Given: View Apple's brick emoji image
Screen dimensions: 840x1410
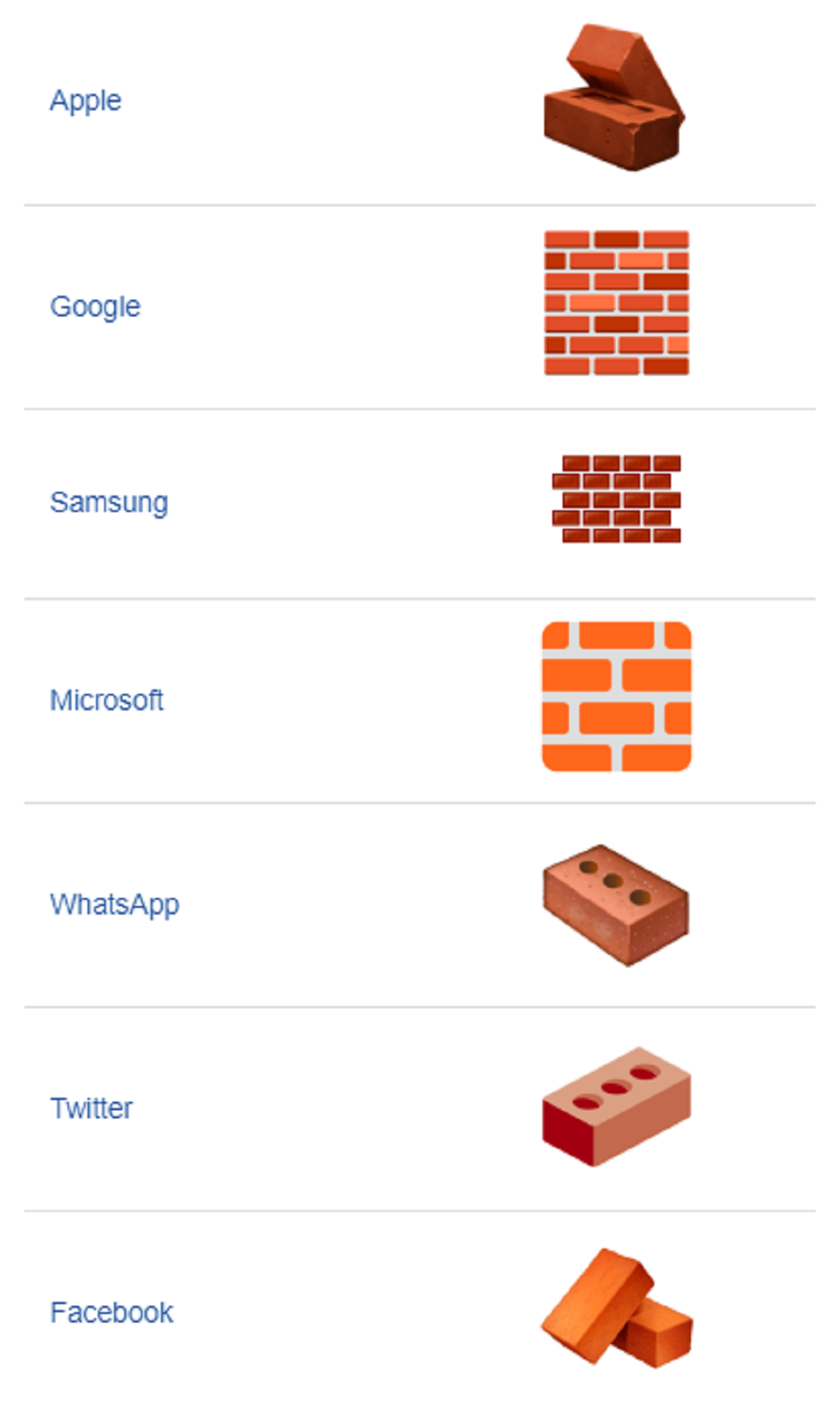Looking at the screenshot, I should (x=615, y=98).
